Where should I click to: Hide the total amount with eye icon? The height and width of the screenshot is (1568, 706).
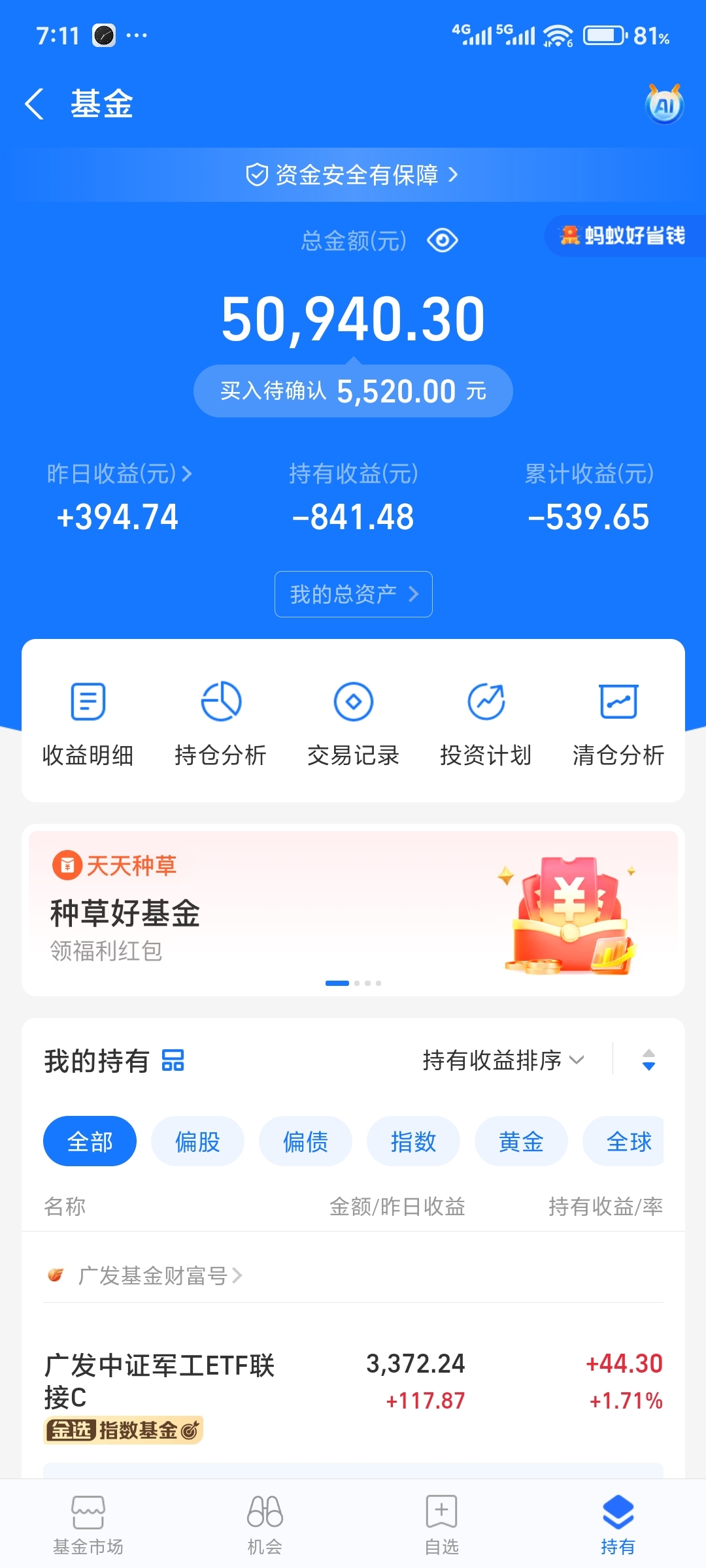[x=443, y=240]
